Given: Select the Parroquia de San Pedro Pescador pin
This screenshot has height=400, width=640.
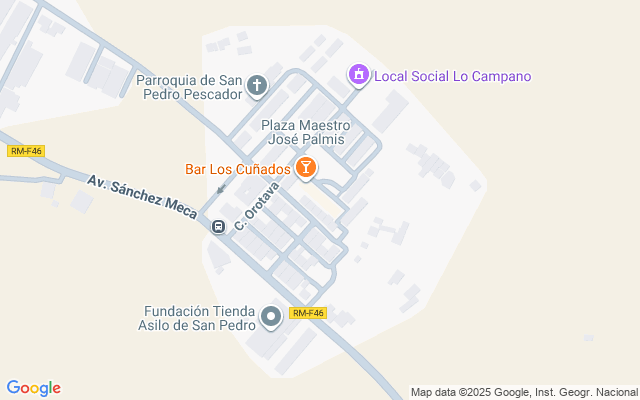Looking at the screenshot, I should coord(257,87).
